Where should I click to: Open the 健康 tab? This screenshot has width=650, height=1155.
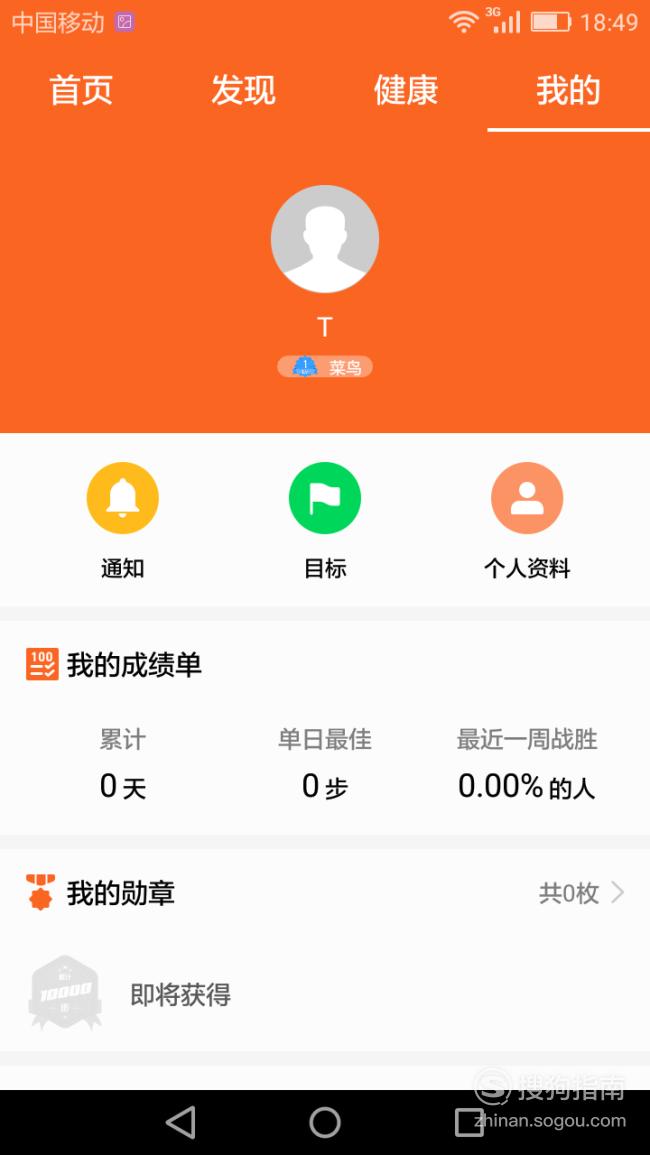coord(406,91)
